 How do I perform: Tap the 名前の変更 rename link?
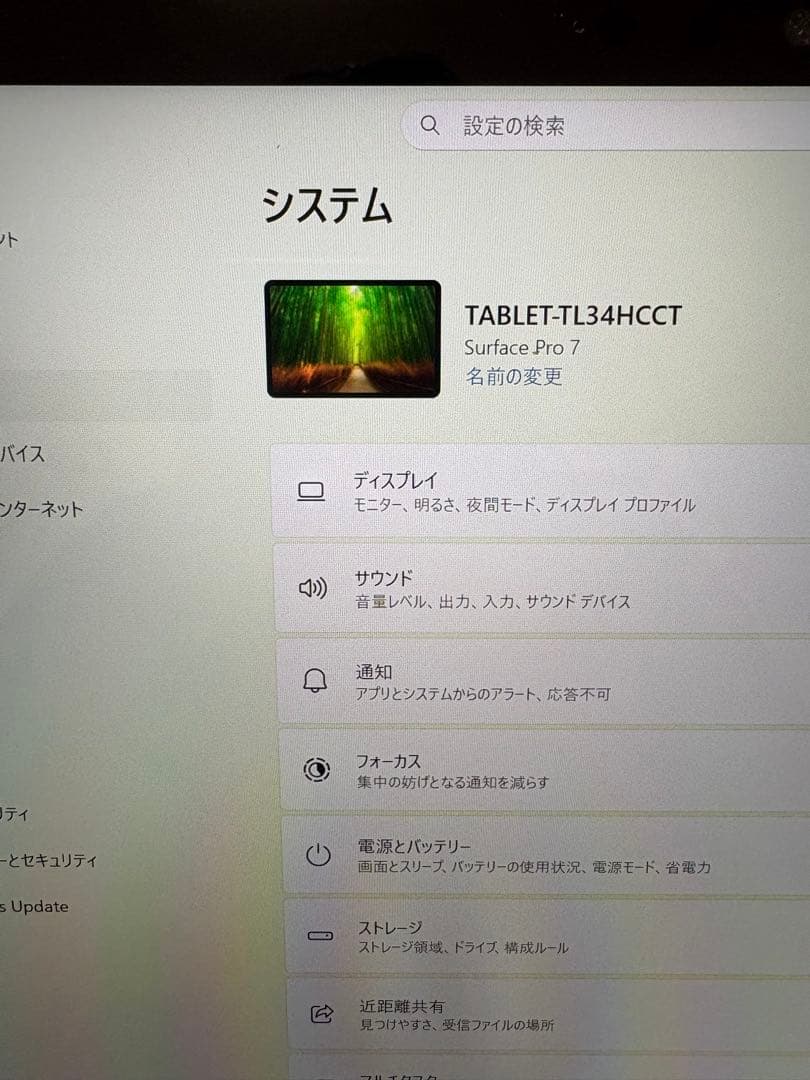(514, 377)
